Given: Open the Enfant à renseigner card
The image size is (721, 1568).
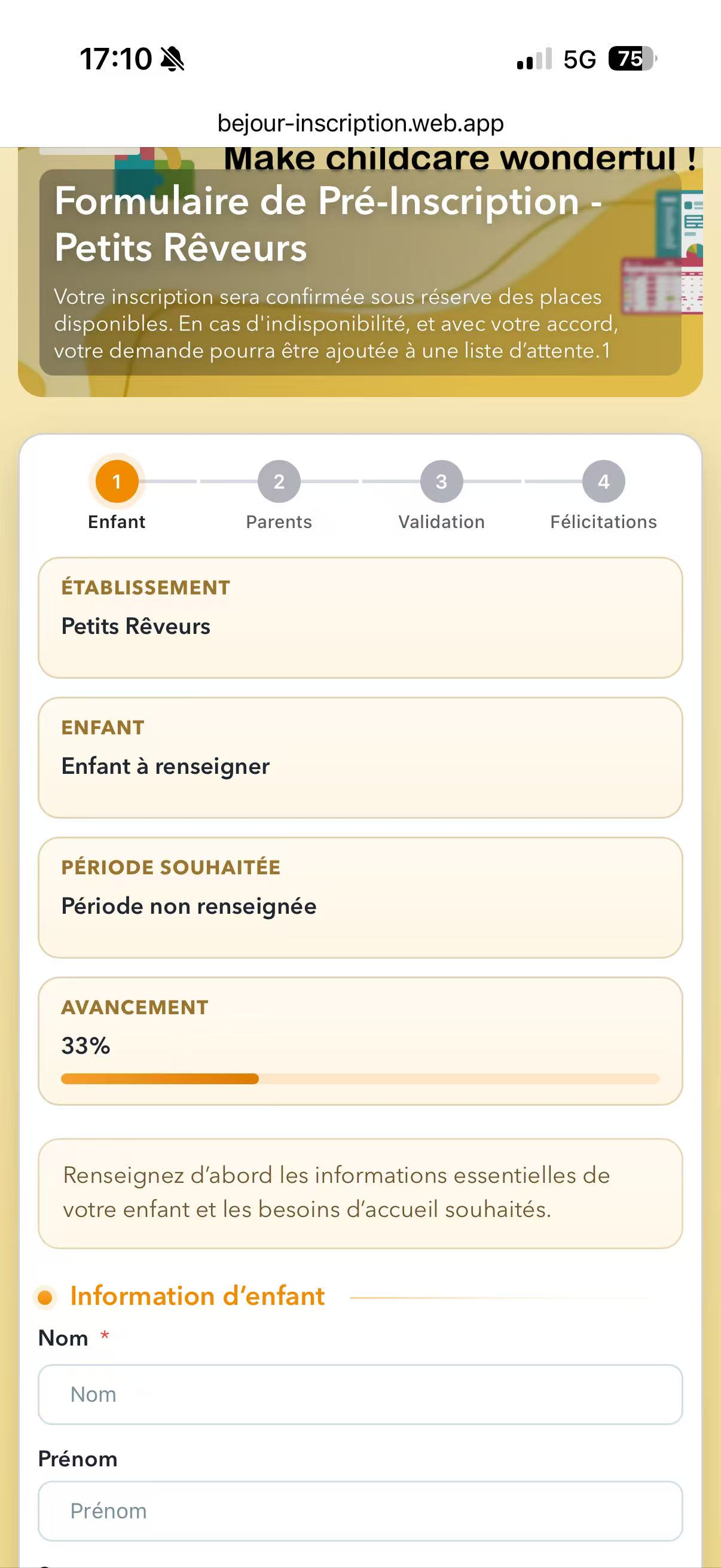Looking at the screenshot, I should coord(360,758).
